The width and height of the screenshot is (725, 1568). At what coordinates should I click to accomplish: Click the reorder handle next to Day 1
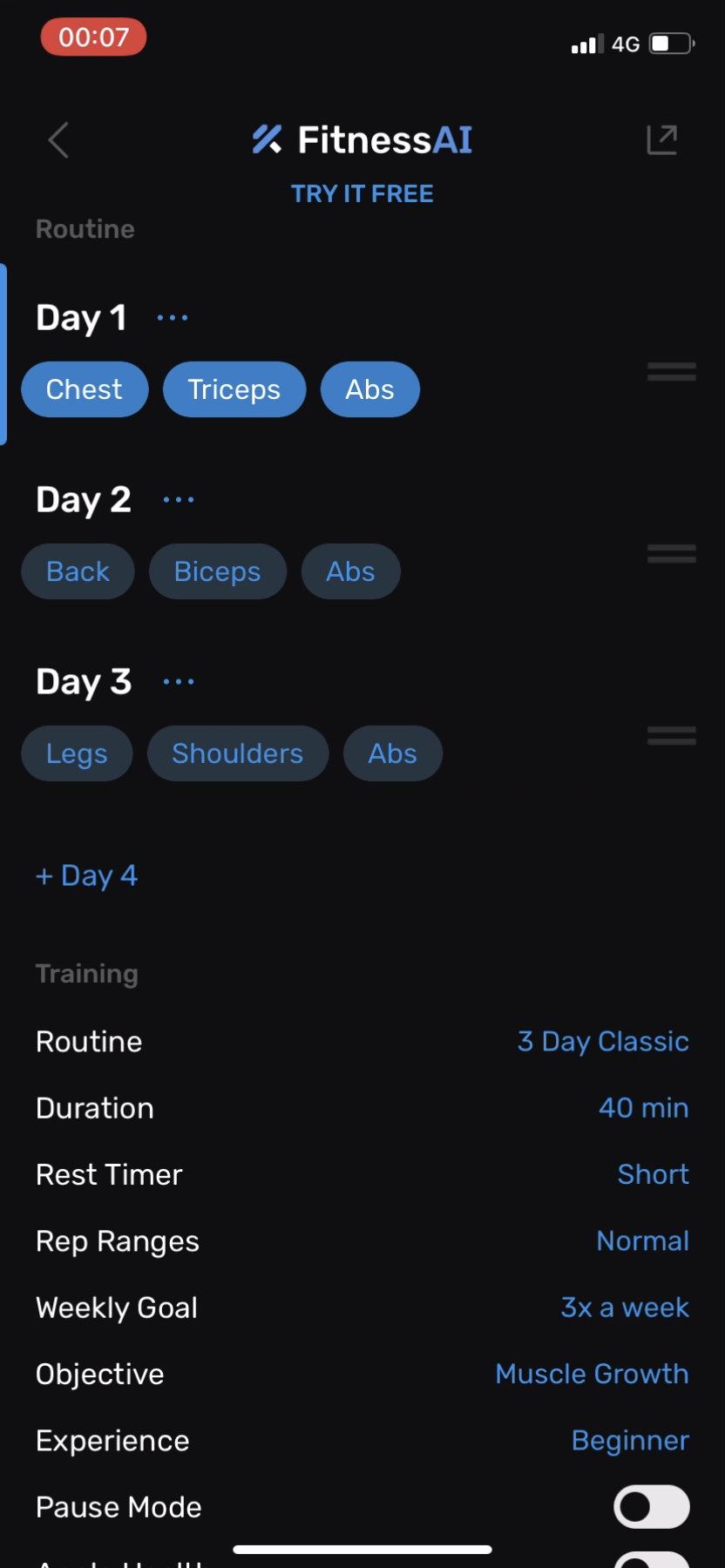click(x=671, y=372)
